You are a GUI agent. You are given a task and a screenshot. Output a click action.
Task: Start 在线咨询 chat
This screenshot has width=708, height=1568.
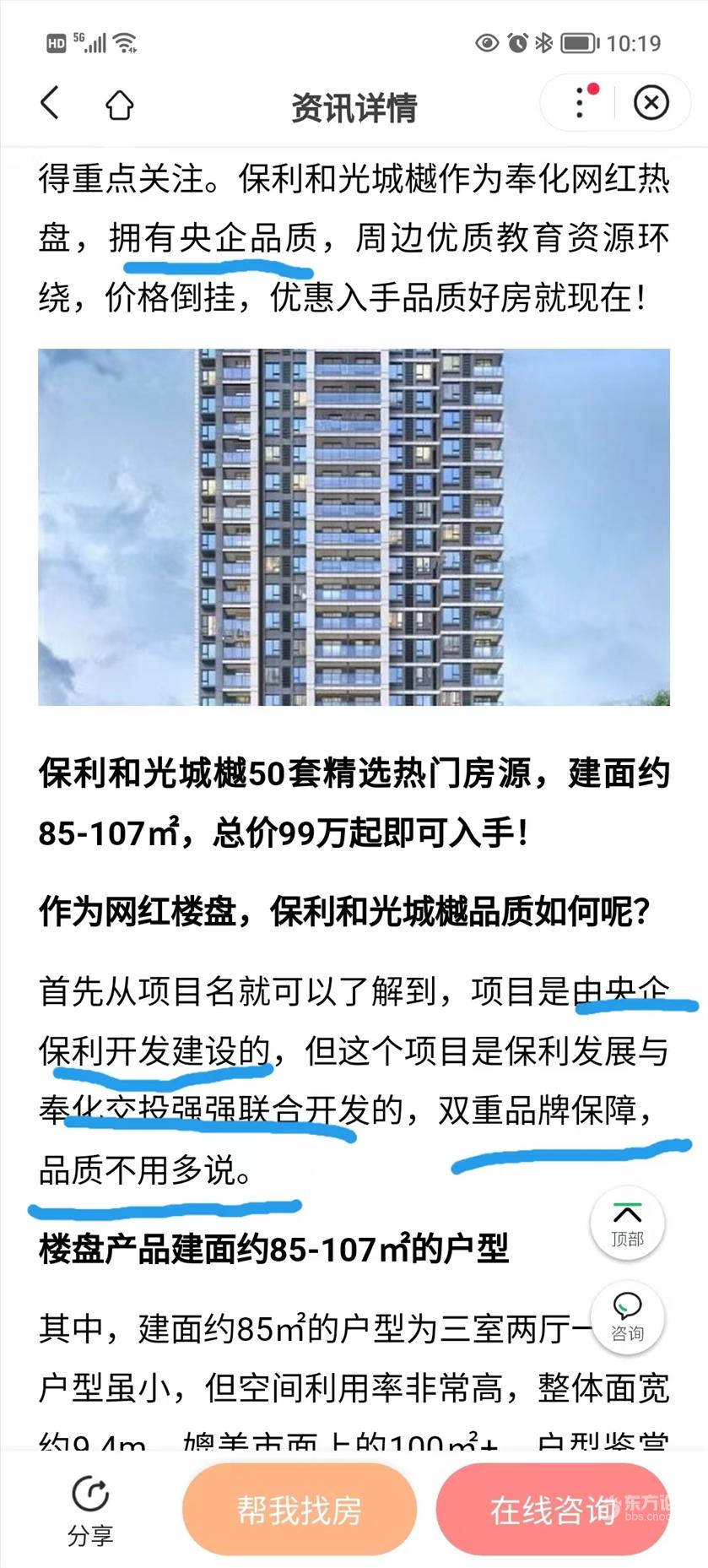point(553,1509)
